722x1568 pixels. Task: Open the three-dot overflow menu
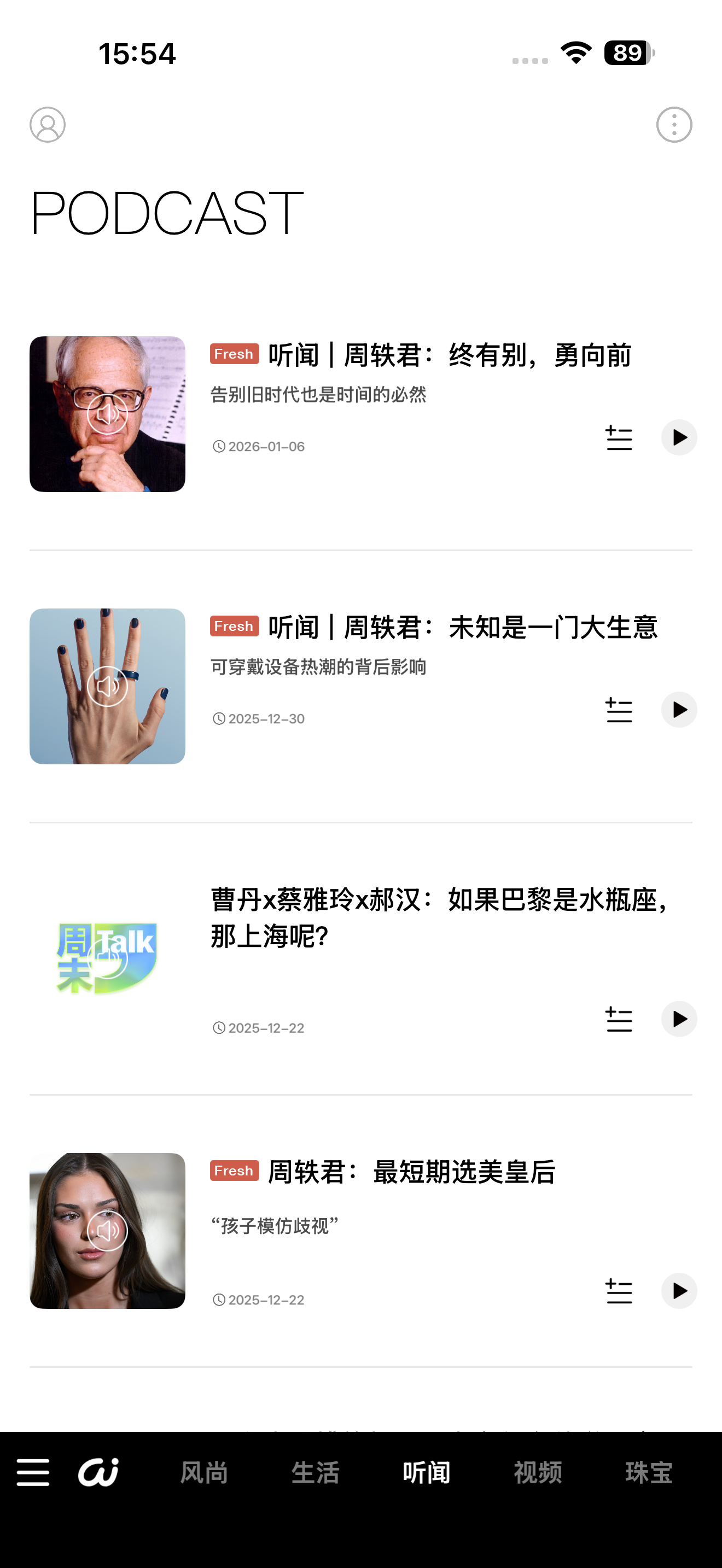[x=674, y=125]
